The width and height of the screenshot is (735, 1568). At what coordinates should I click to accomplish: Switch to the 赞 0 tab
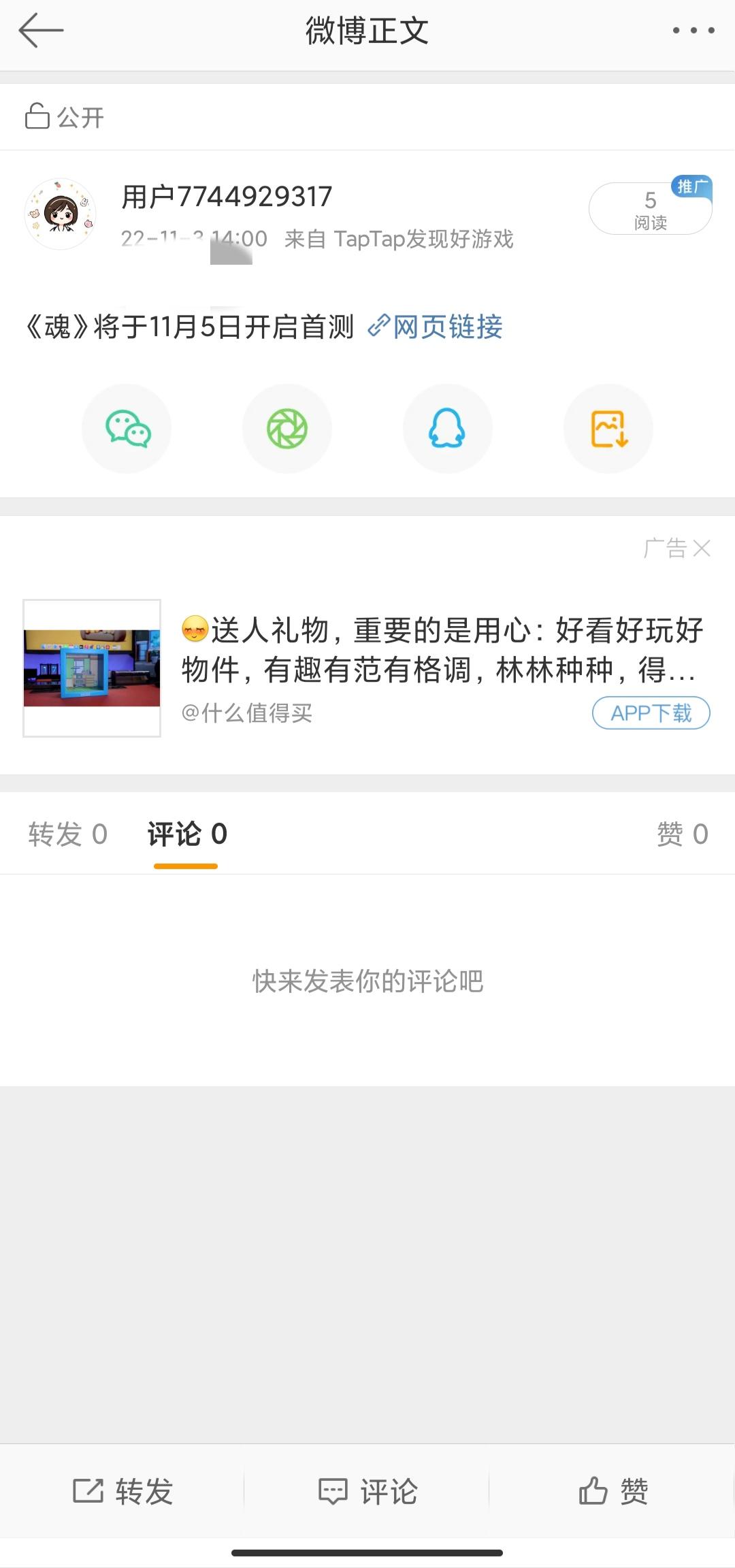click(x=683, y=834)
